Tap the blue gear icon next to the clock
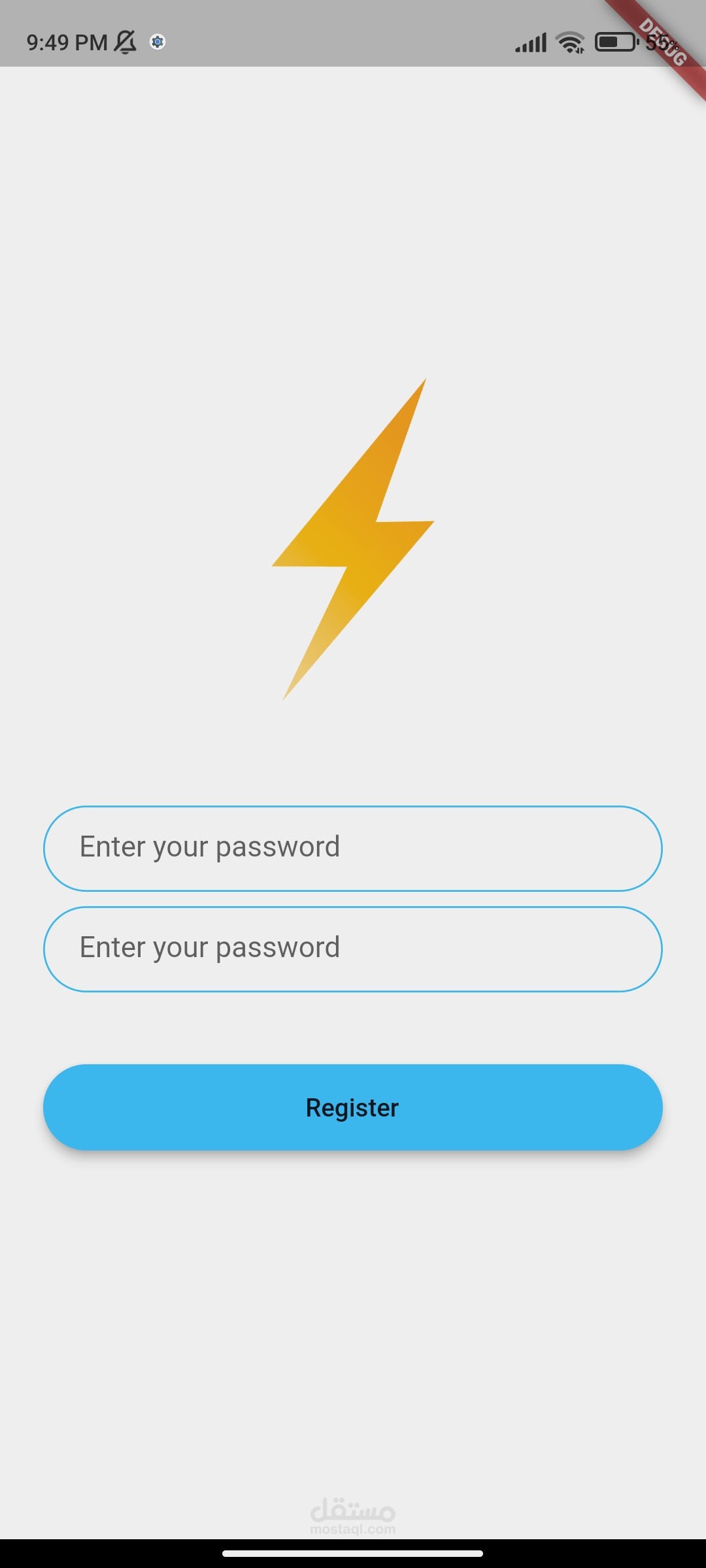The image size is (706, 1568). click(x=157, y=42)
